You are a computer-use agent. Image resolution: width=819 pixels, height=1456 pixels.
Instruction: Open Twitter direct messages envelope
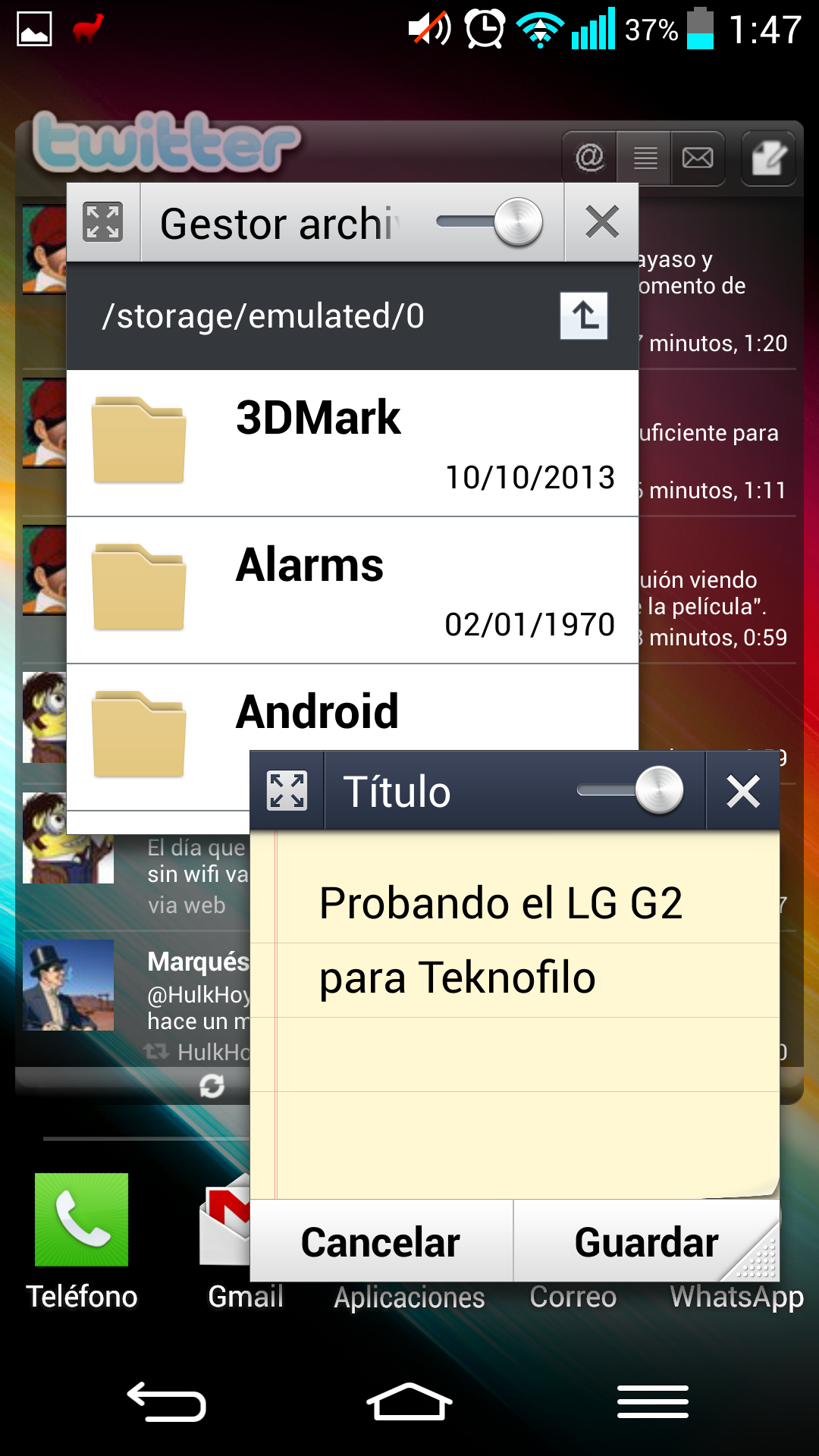(x=698, y=158)
